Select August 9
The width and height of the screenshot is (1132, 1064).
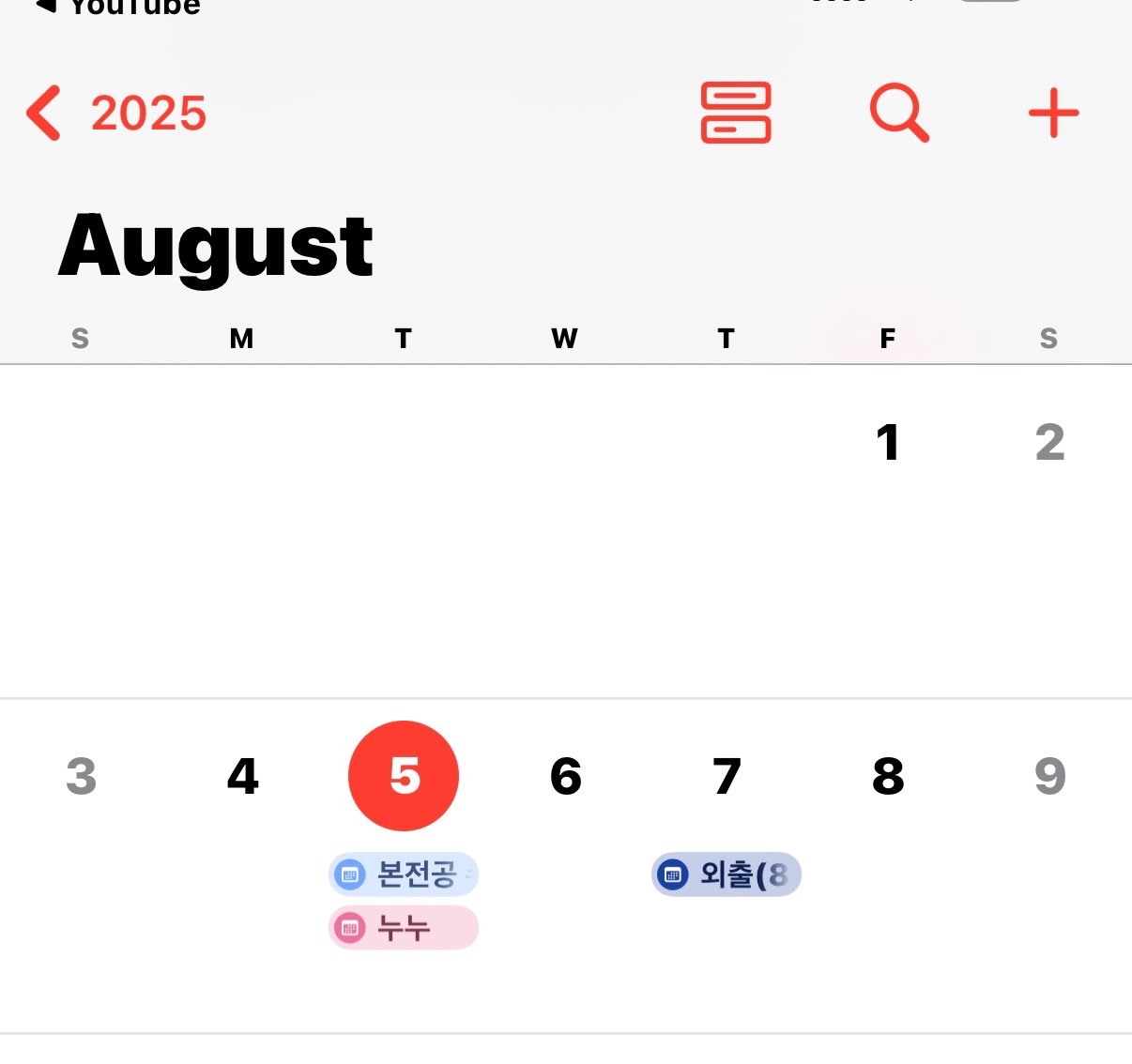coord(1049,777)
